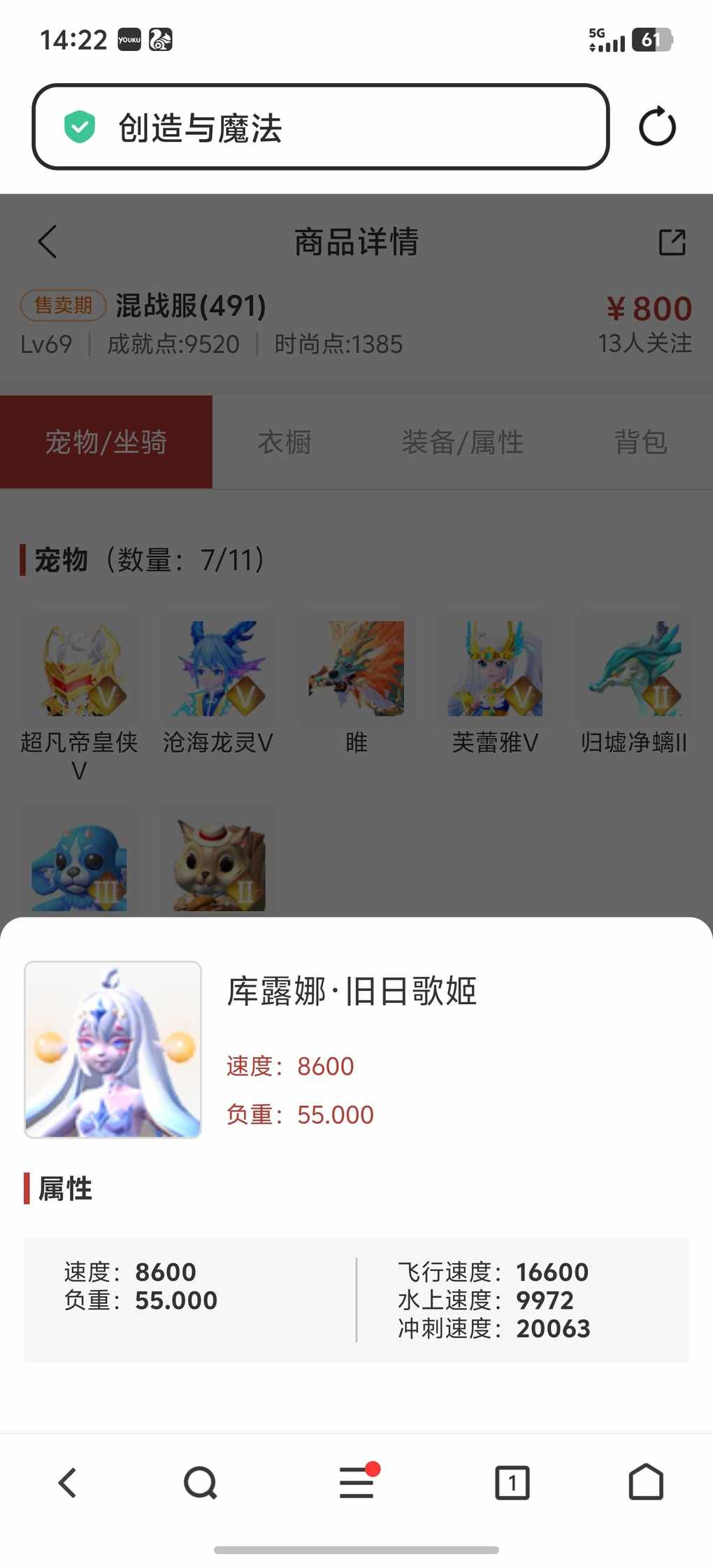Open the 装备/属性 tab
The image size is (713, 1568).
[x=462, y=442]
